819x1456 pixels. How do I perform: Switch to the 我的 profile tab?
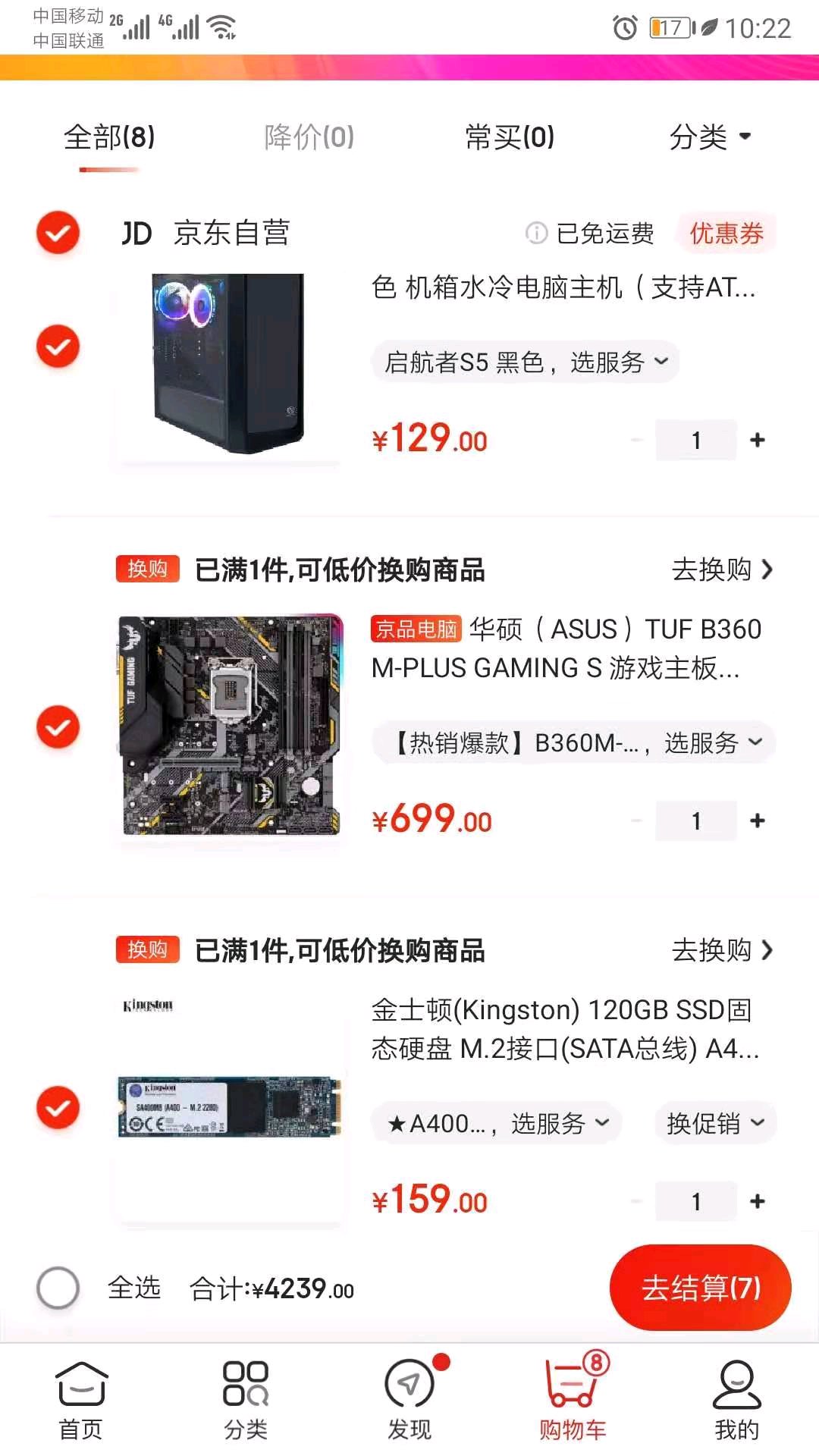(x=736, y=1399)
